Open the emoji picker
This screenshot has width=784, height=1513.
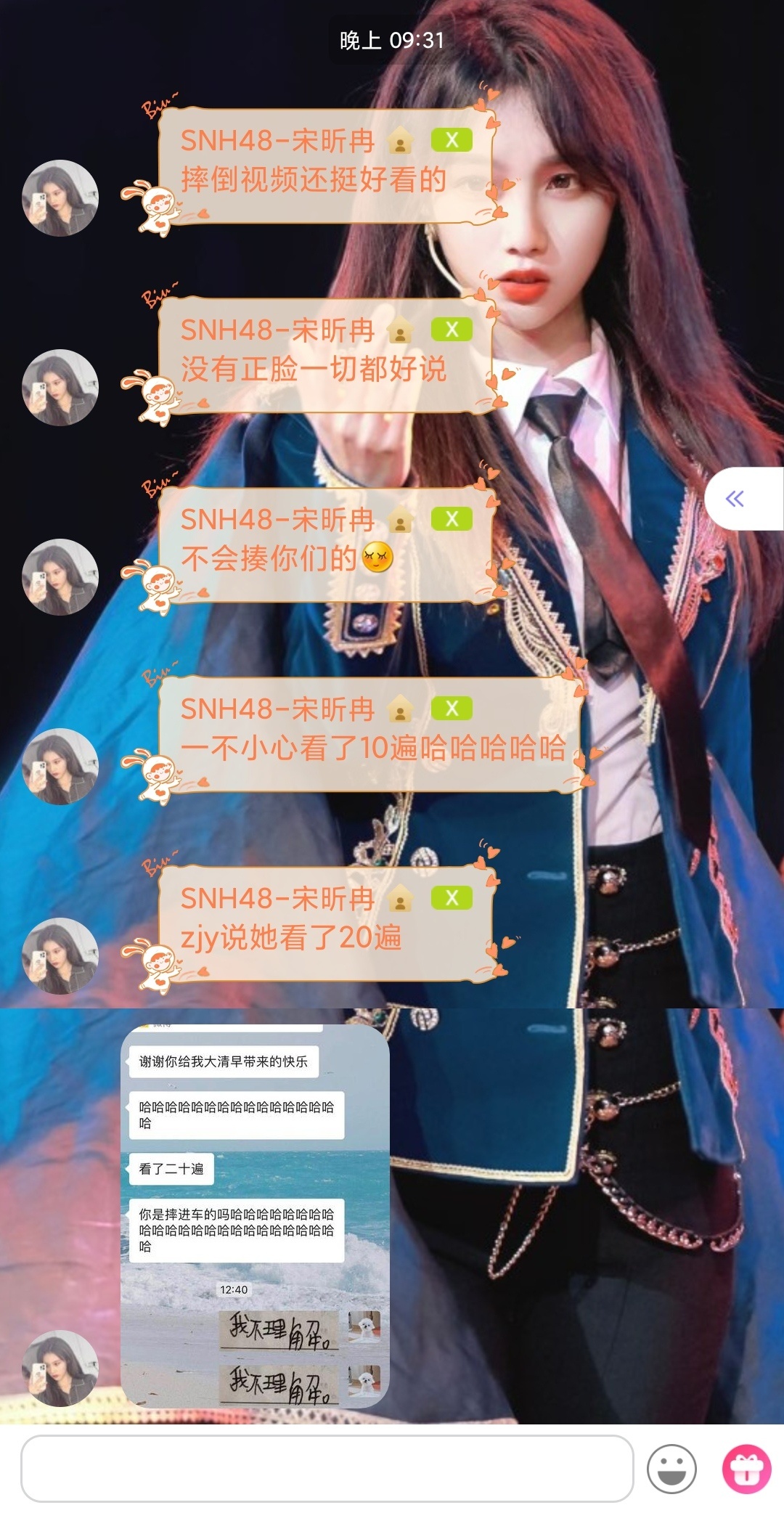[671, 1468]
